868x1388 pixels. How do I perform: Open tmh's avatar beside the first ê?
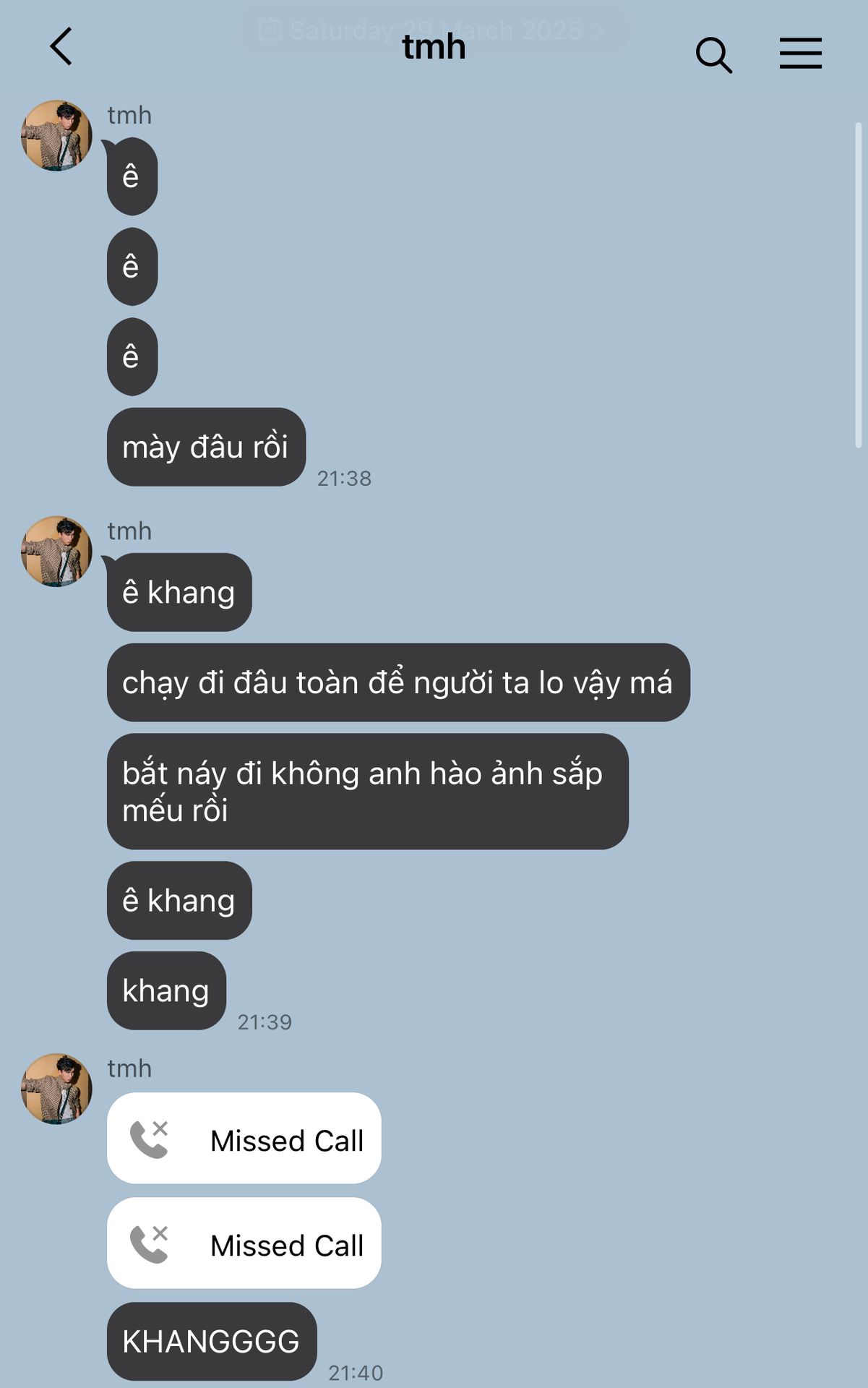(x=56, y=135)
